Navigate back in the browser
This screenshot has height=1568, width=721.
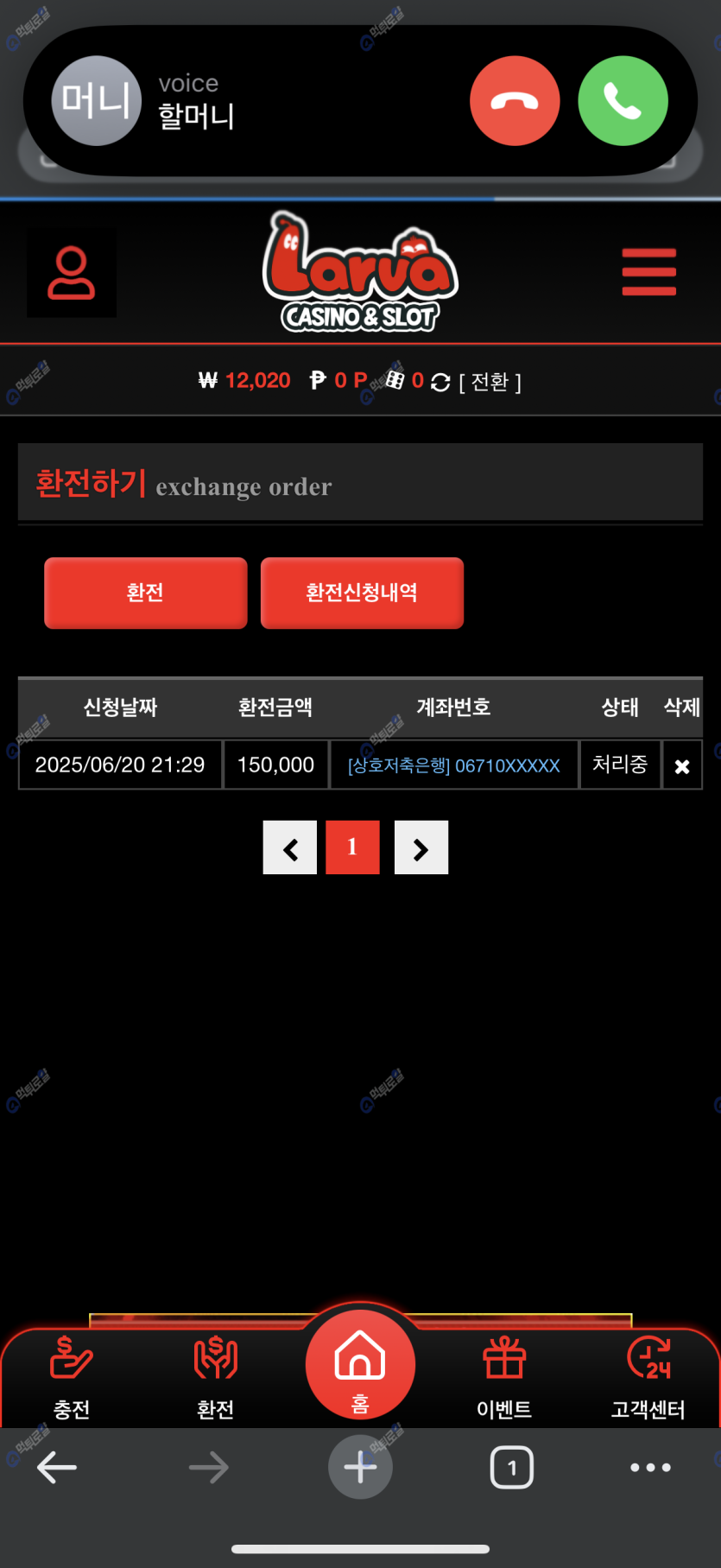[x=57, y=1467]
